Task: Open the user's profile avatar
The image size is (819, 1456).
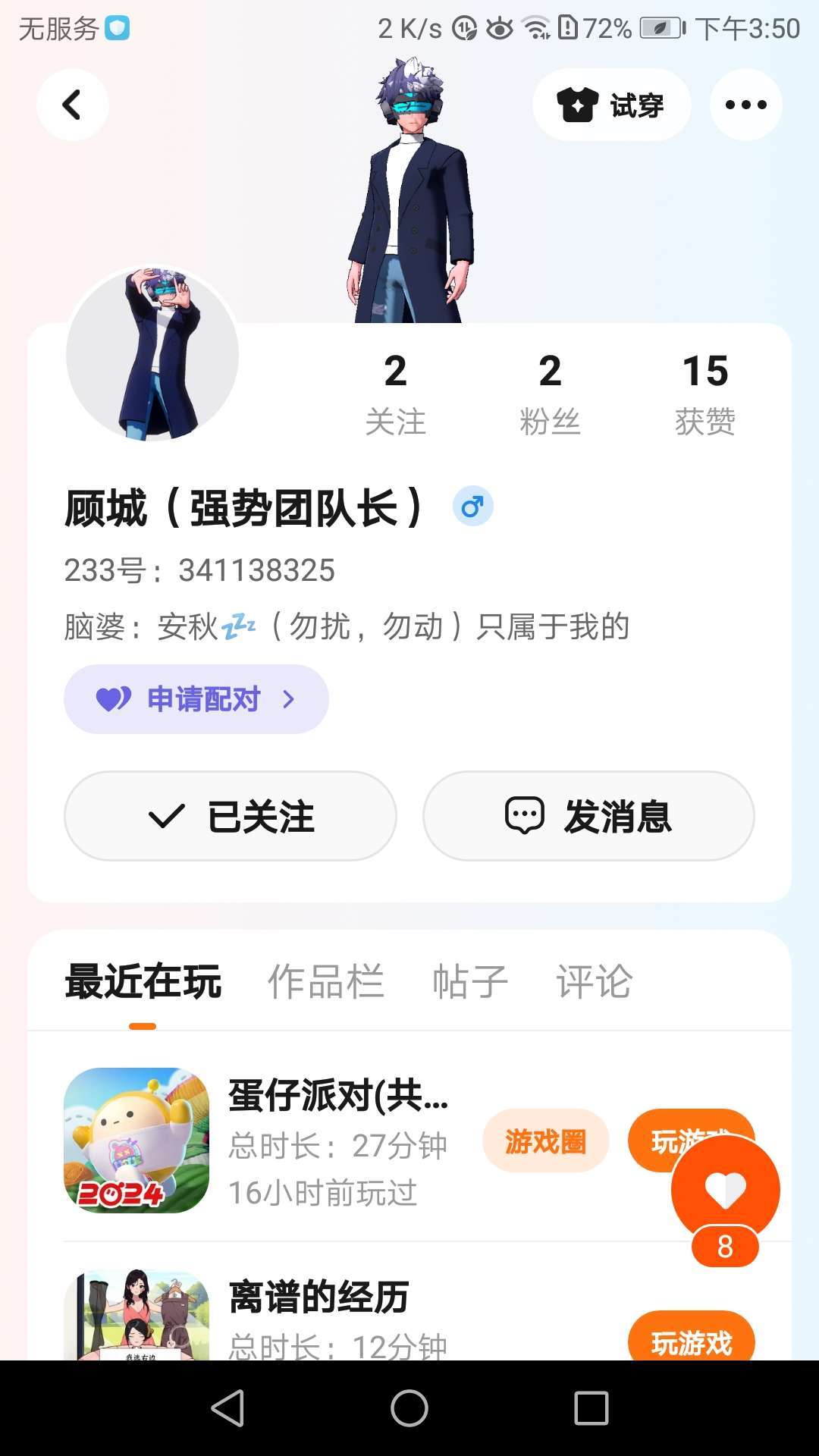Action: [x=152, y=354]
